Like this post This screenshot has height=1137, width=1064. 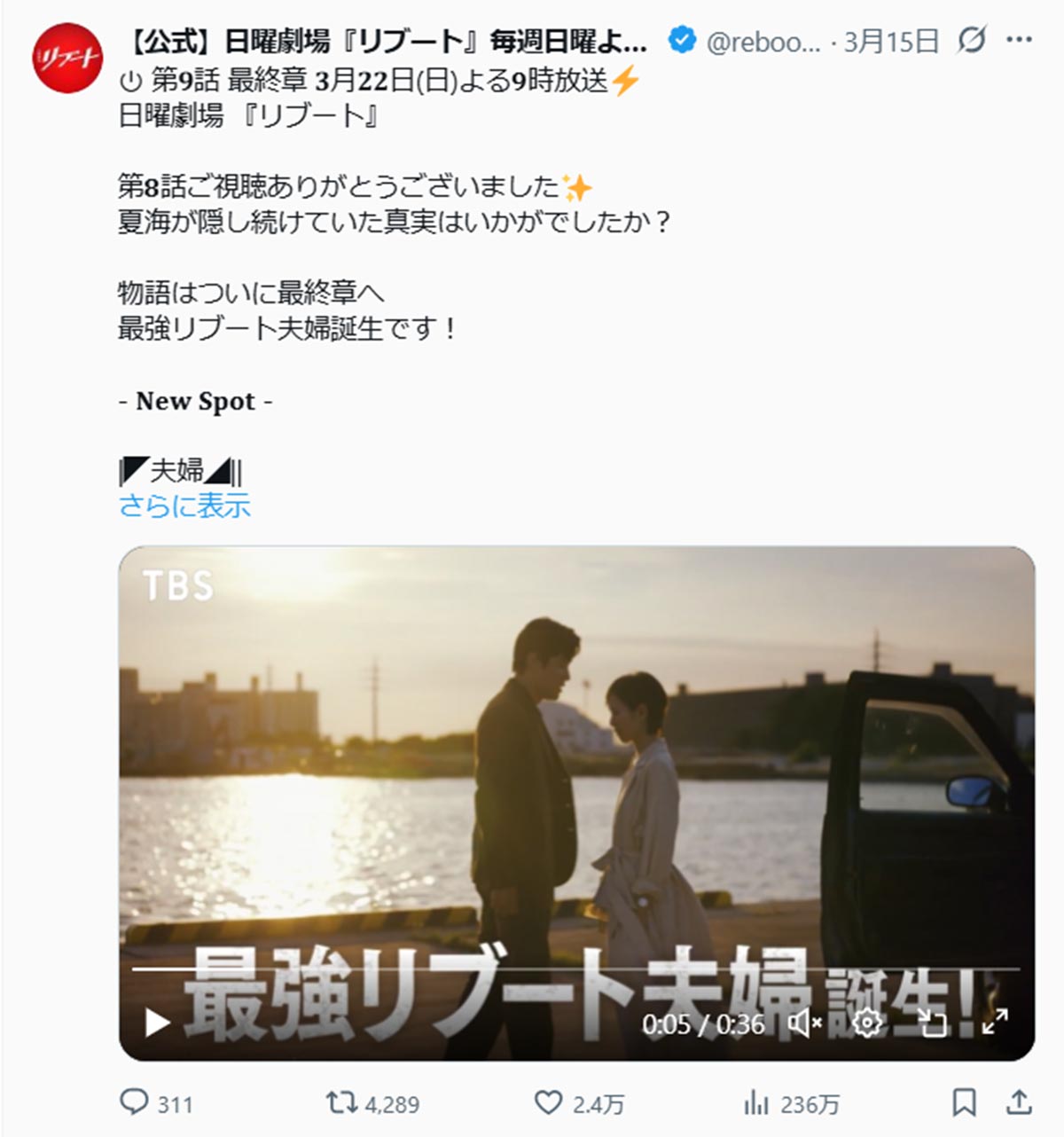coord(549,1102)
